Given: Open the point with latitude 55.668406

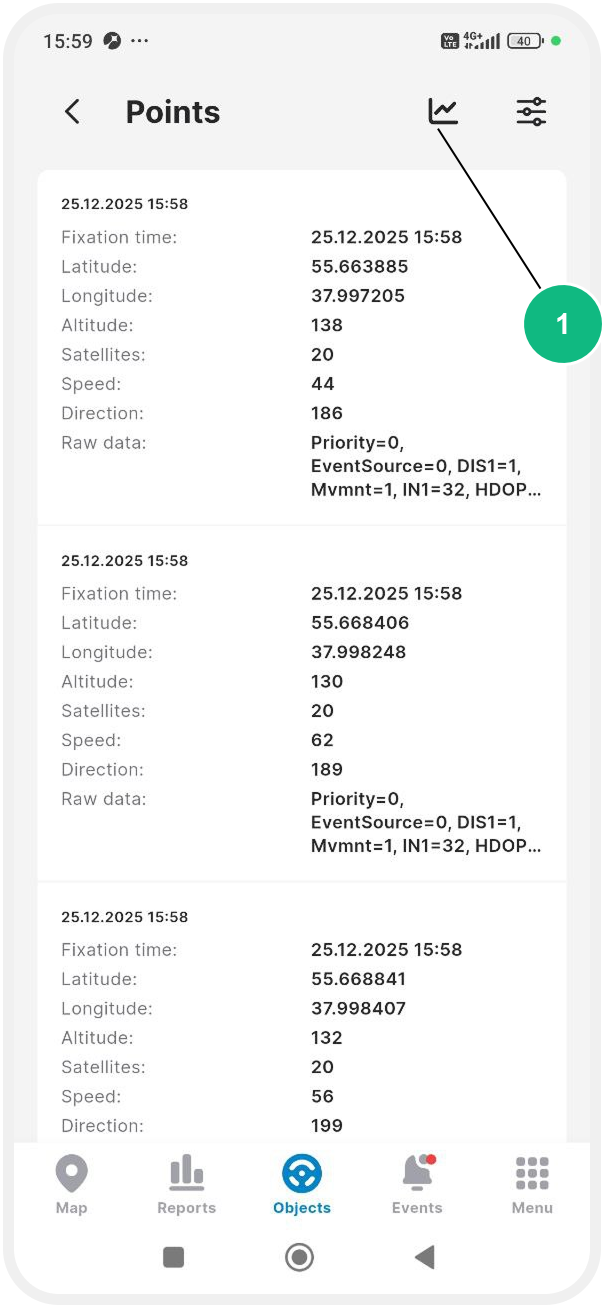Looking at the screenshot, I should click(301, 703).
